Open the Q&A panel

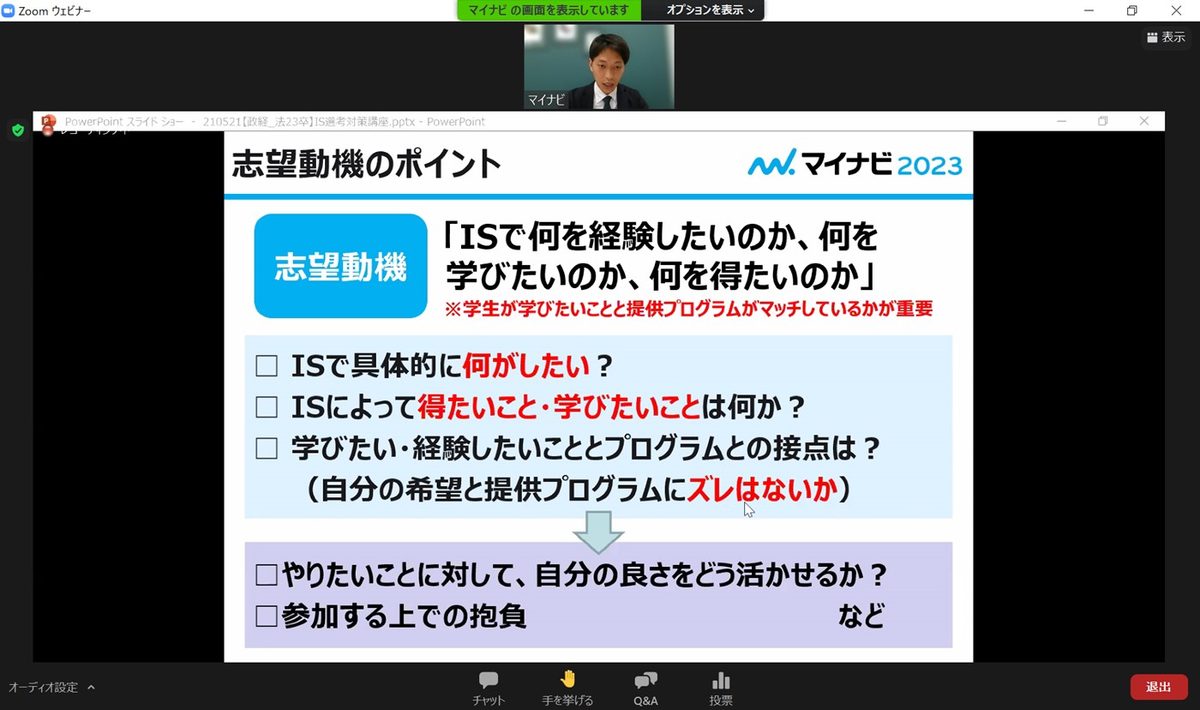(x=645, y=688)
